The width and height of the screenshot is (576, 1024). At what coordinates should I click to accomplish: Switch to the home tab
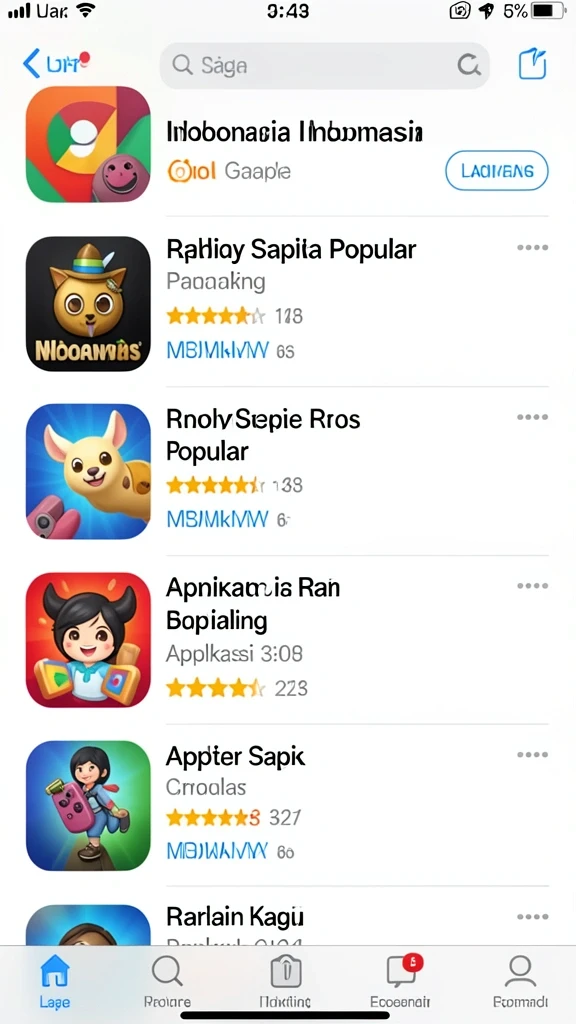55,982
